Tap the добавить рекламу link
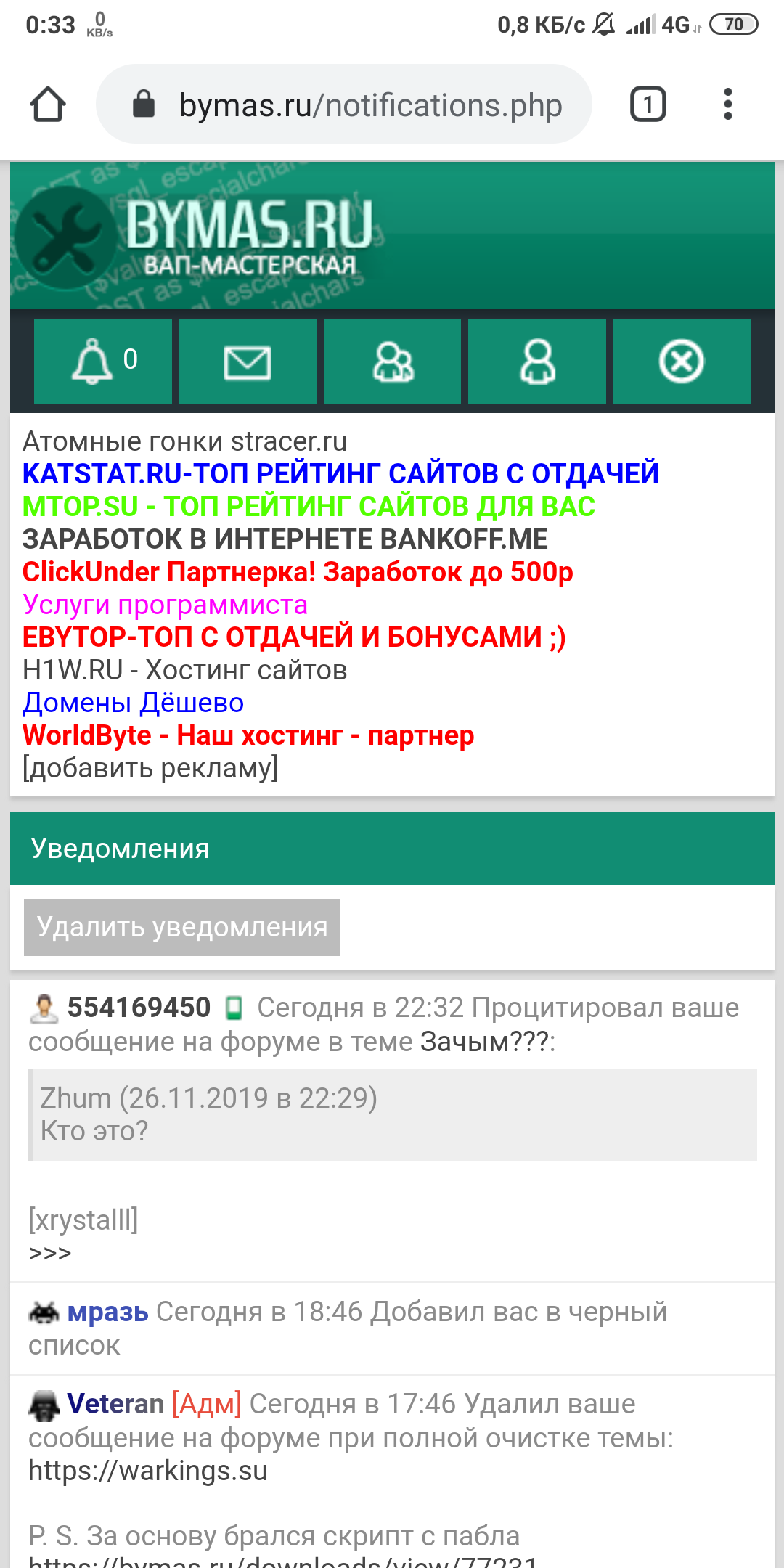Screen dimensions: 784x1568 pos(150,768)
